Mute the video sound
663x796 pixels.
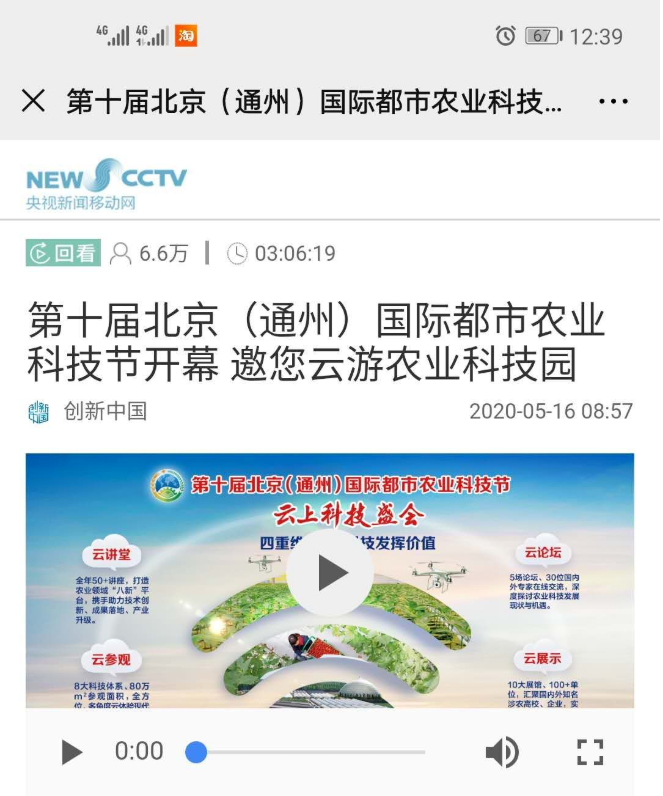coord(502,752)
